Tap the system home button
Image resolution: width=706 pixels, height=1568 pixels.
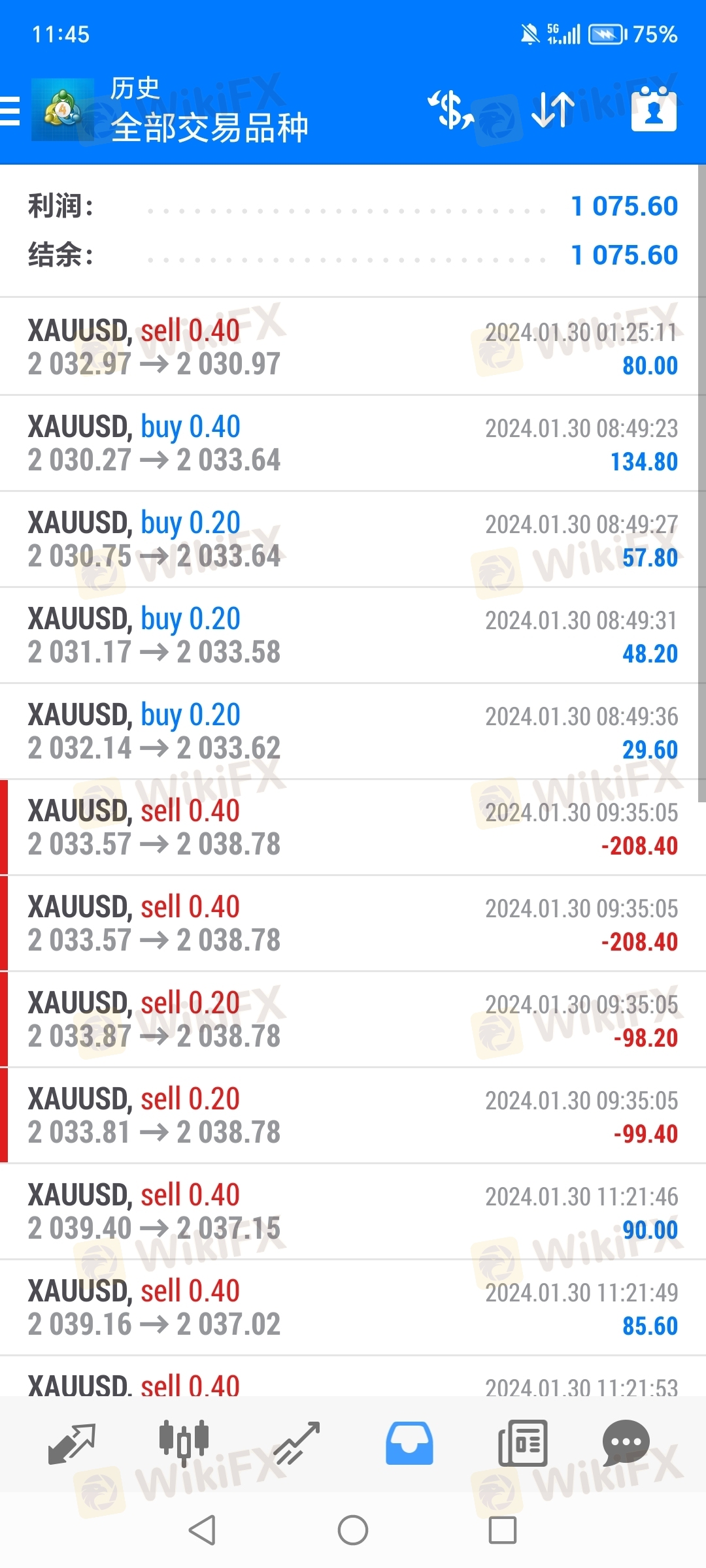pyautogui.click(x=353, y=1530)
